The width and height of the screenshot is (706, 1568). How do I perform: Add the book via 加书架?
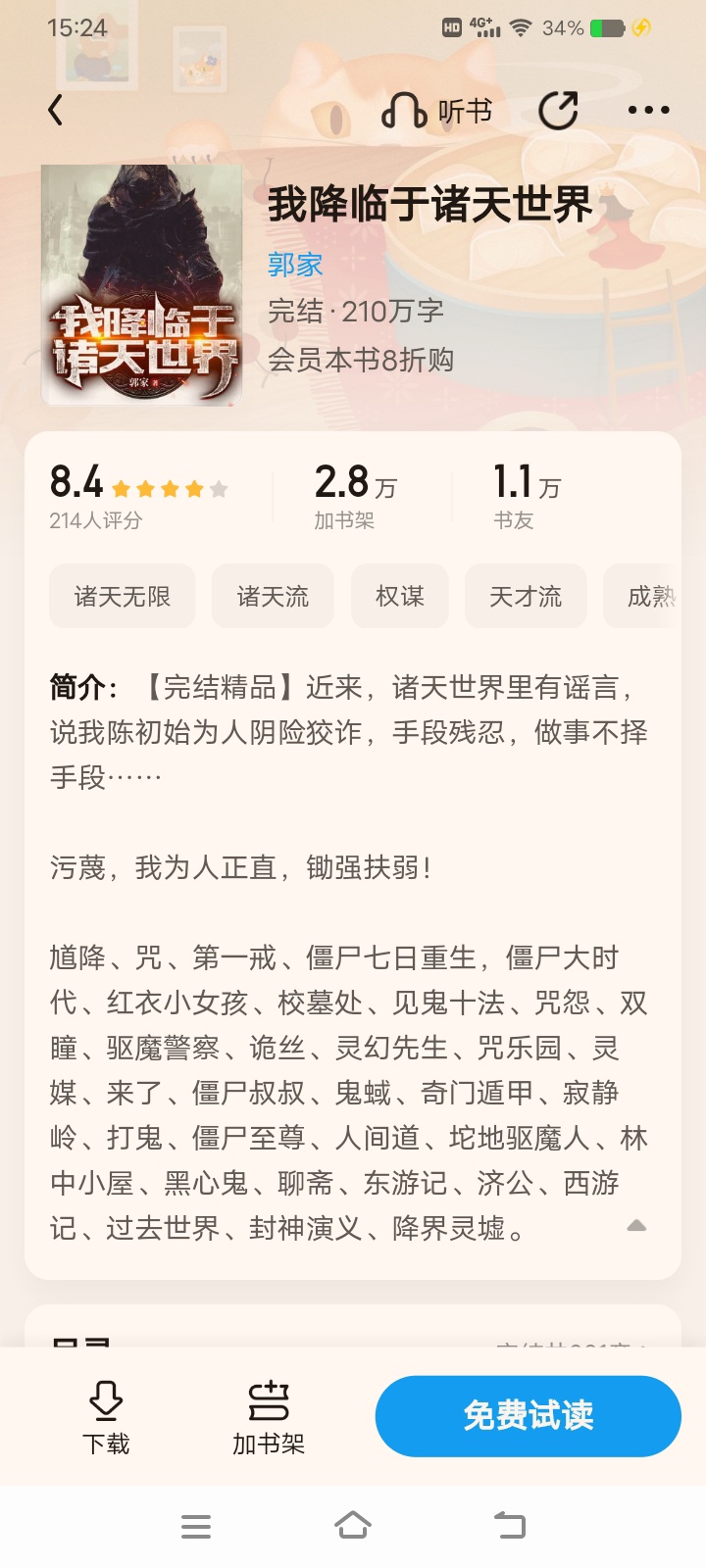(269, 1416)
